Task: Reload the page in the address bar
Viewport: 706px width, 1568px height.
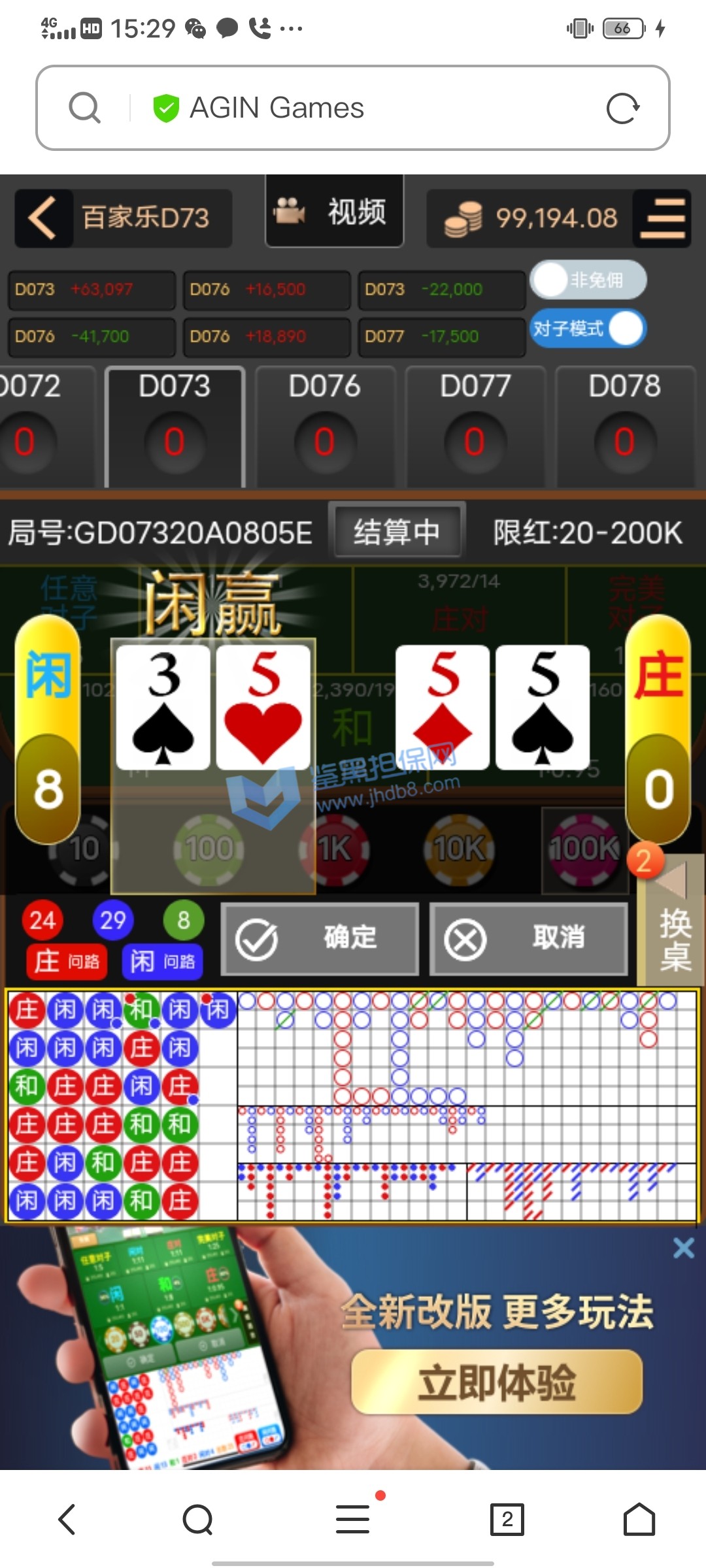Action: pos(622,108)
